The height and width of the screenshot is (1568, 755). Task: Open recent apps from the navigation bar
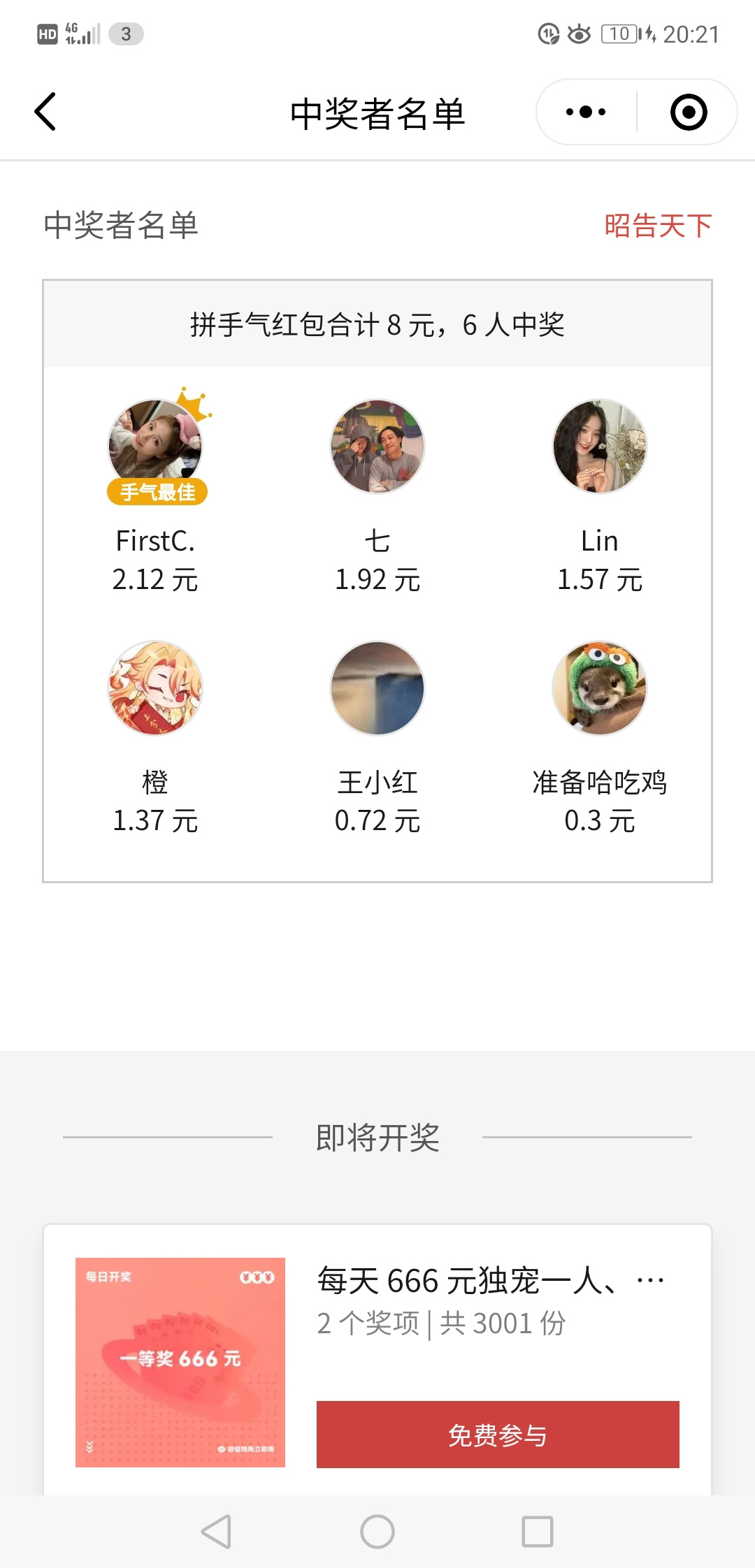pyautogui.click(x=538, y=1532)
